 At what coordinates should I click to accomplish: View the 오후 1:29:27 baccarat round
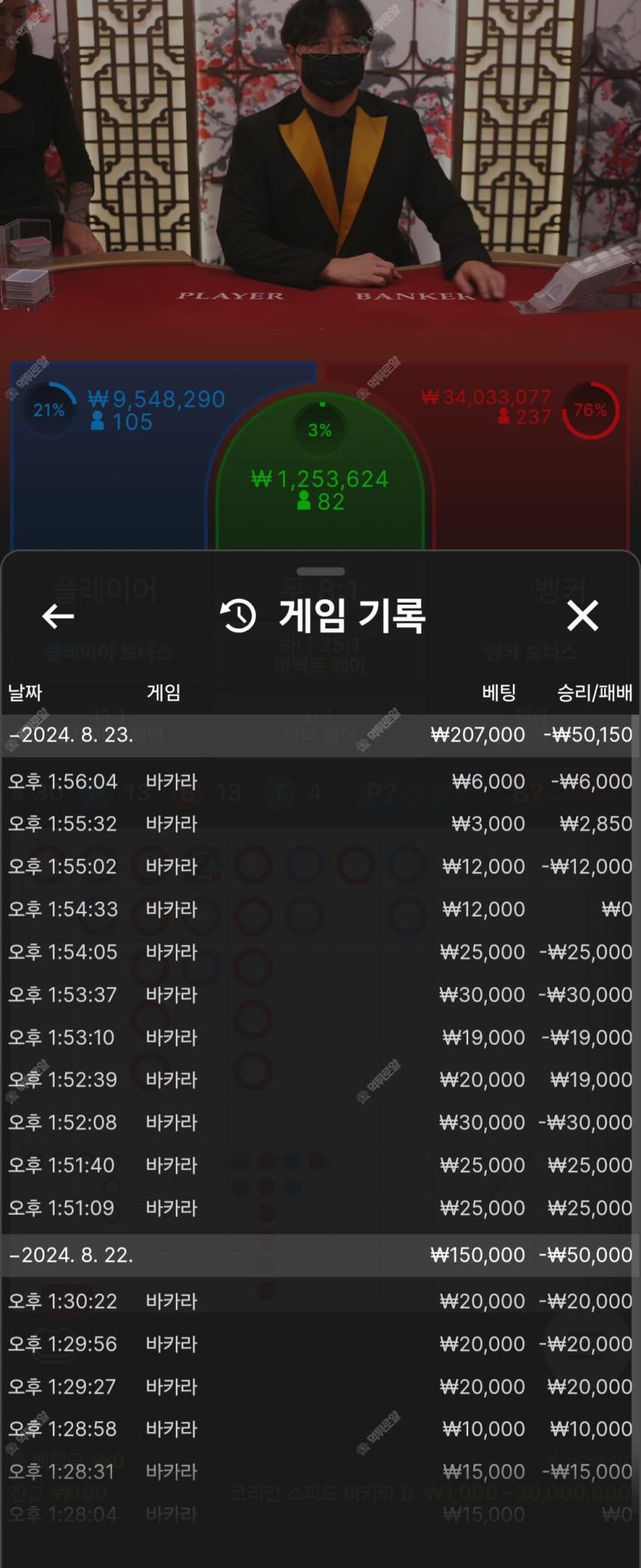319,1387
